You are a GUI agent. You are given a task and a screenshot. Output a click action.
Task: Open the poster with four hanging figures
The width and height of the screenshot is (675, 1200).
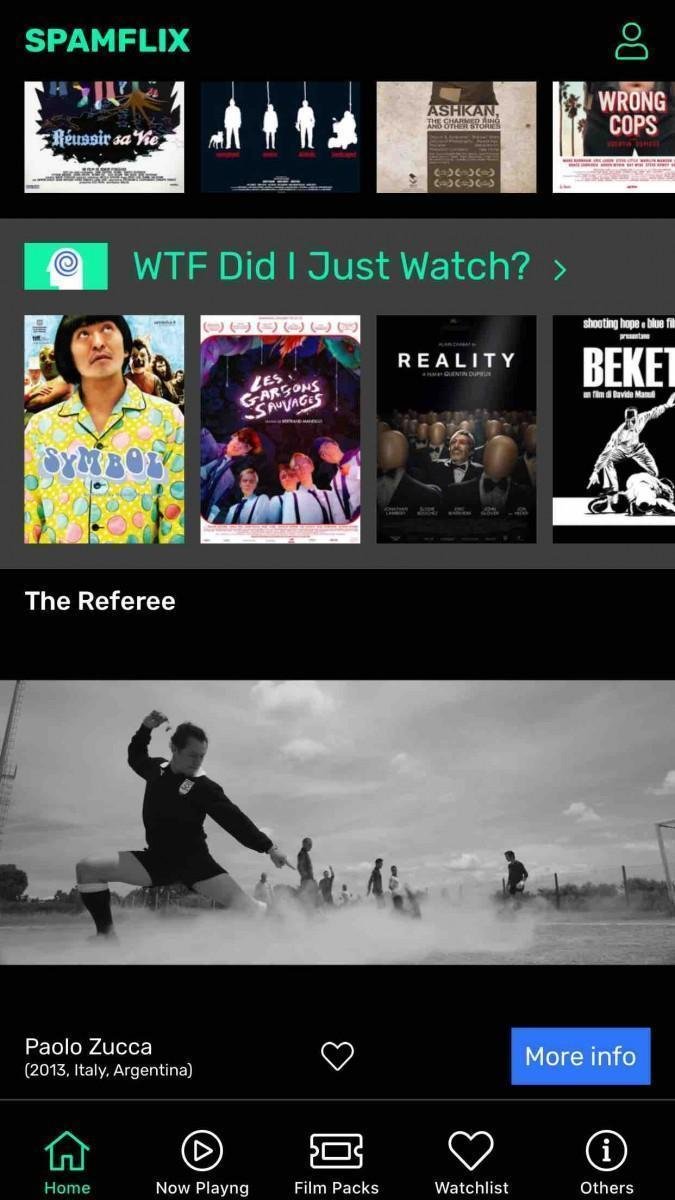(x=280, y=137)
